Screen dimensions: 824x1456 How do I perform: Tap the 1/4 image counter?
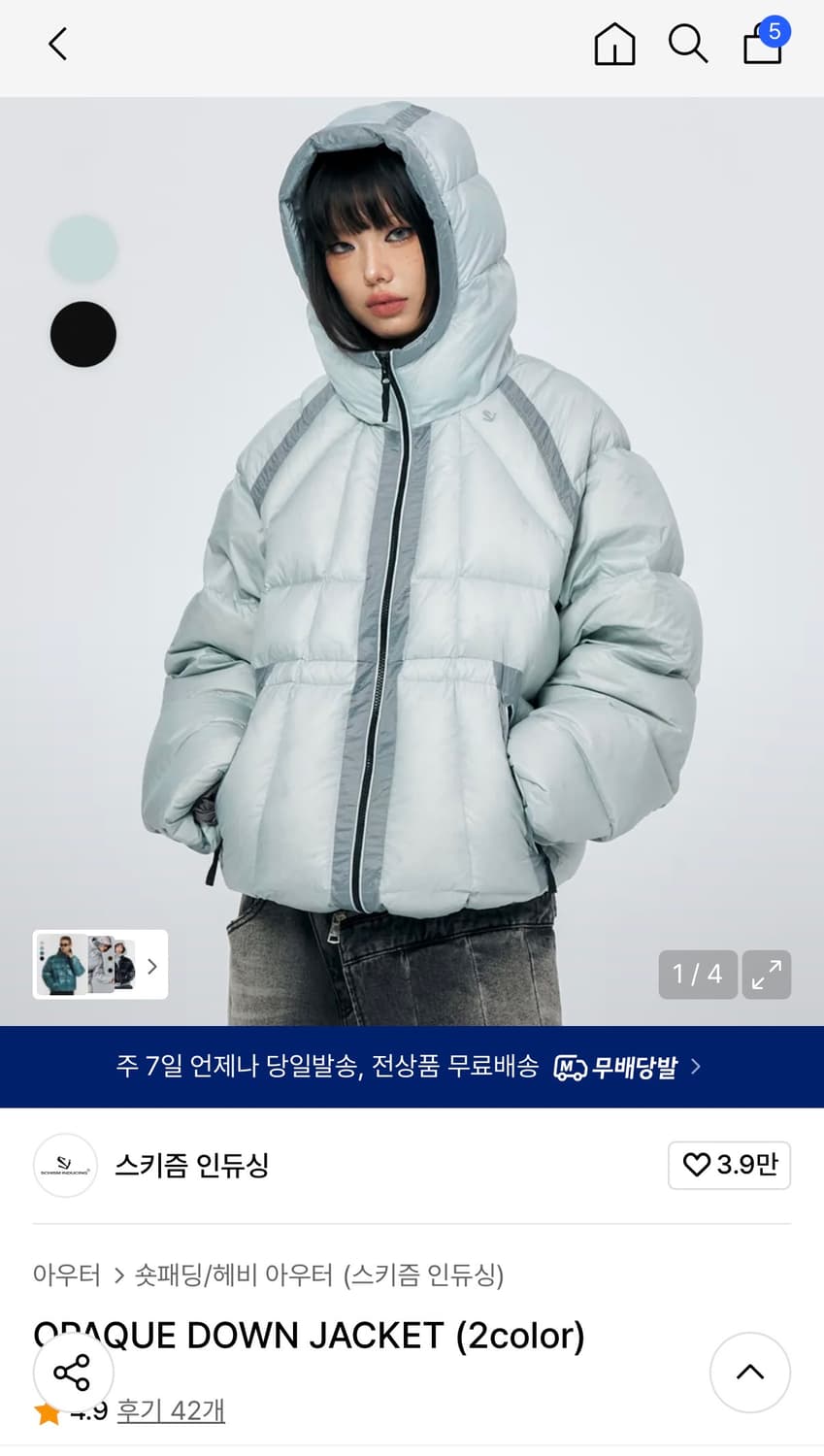[x=697, y=975]
